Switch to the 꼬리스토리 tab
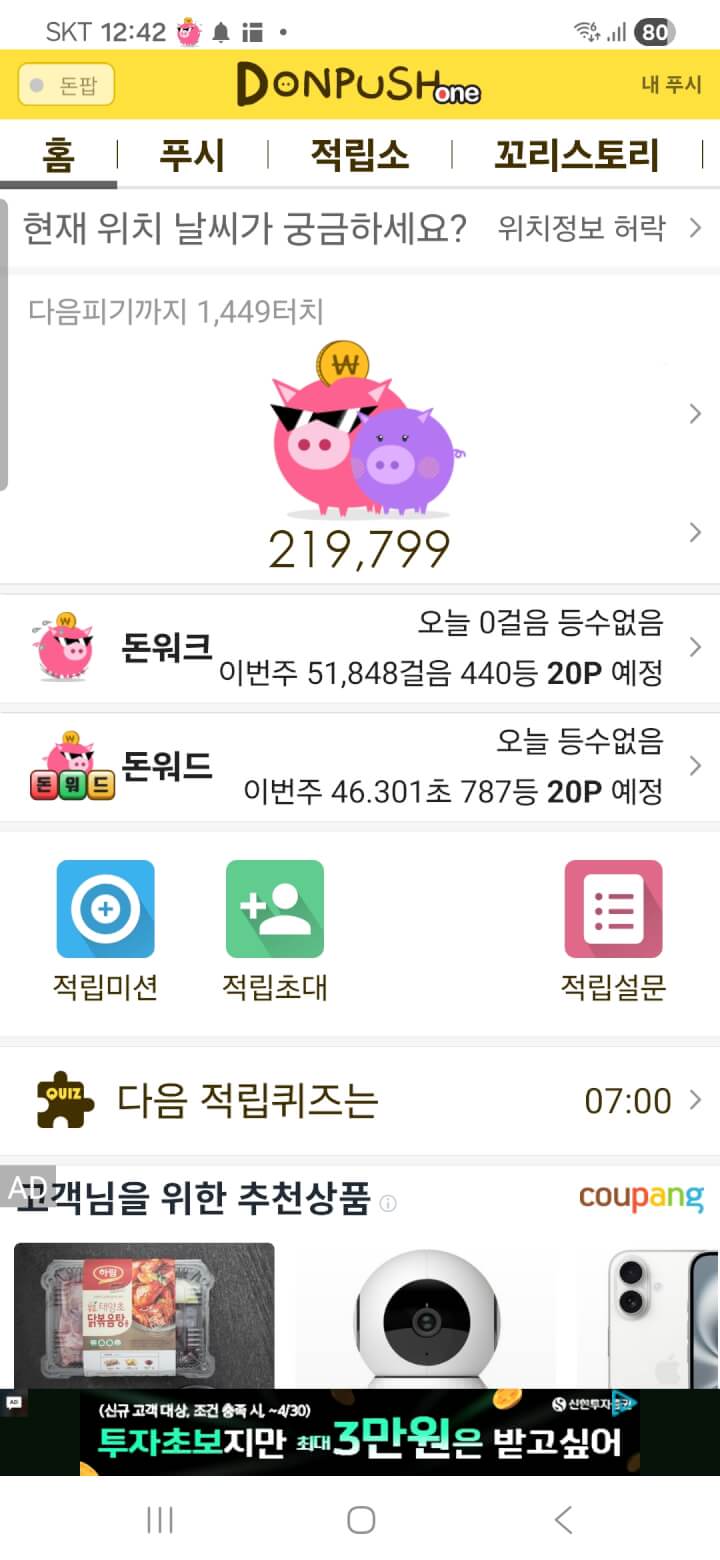This screenshot has height=1560, width=720. pyautogui.click(x=576, y=156)
